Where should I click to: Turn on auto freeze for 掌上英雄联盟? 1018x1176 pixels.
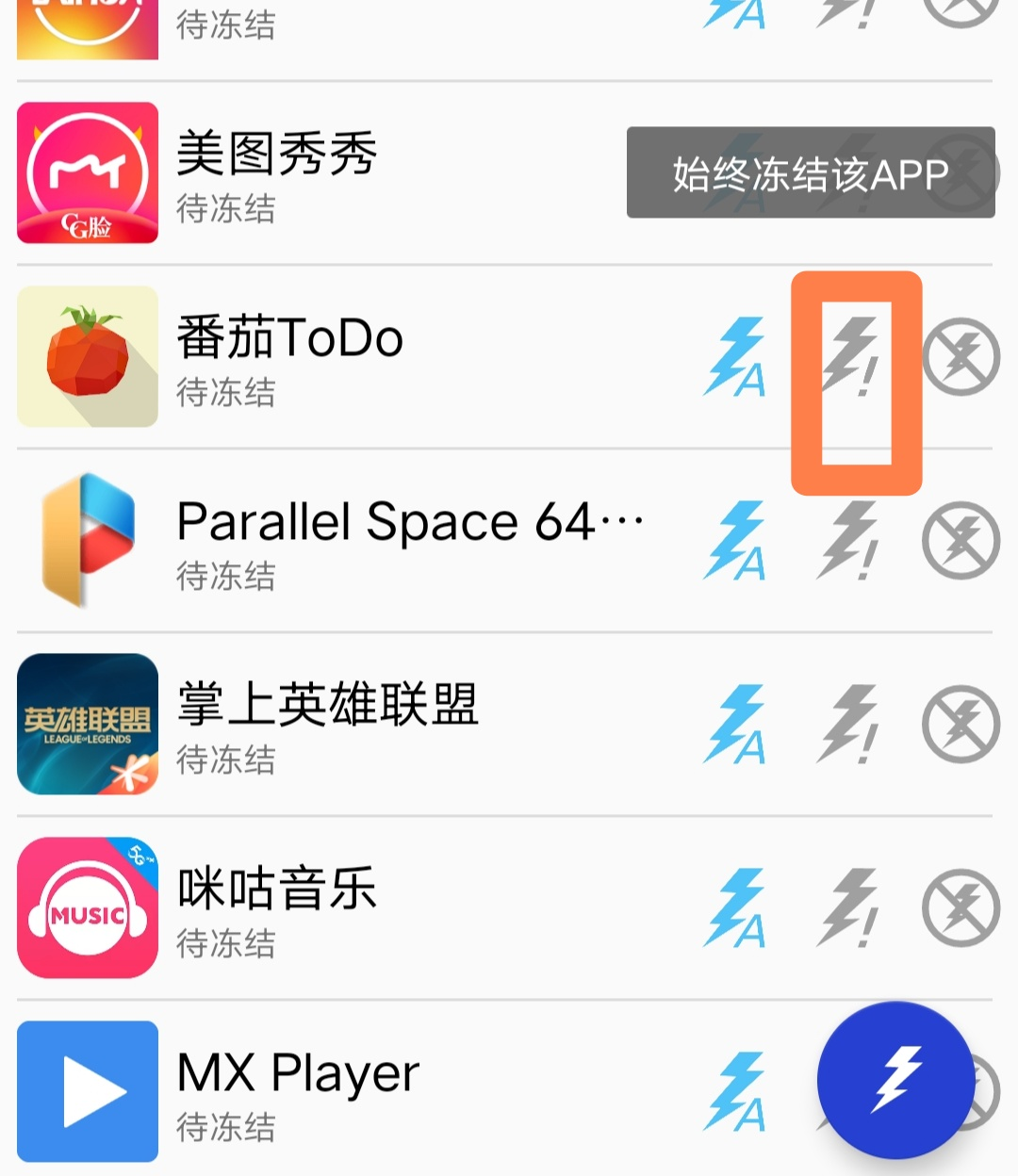click(735, 724)
